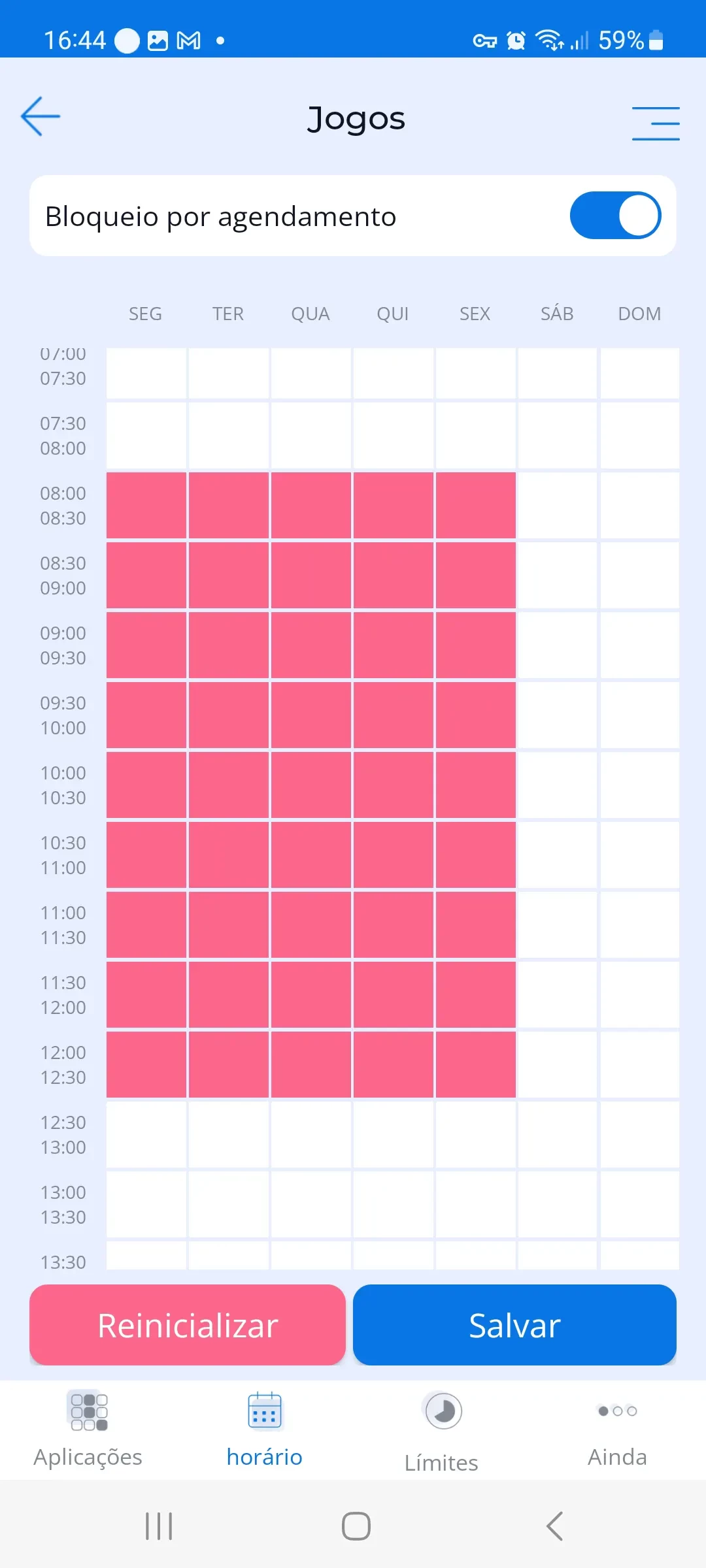The image size is (706, 1568).
Task: Block the QUA 07:30-08:00 slot
Action: [311, 436]
